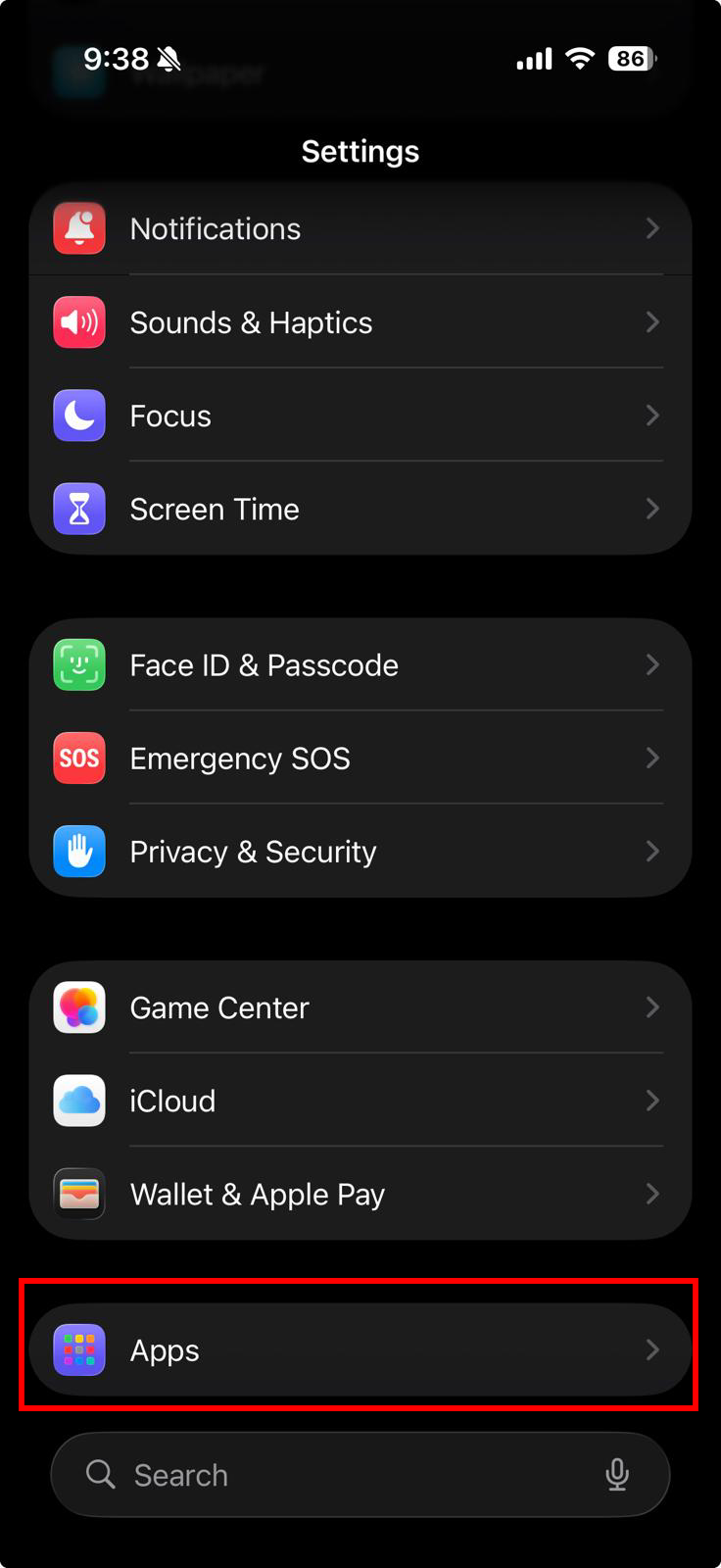Select the Sounds & Haptics speaker icon
The width and height of the screenshot is (721, 1568).
click(78, 322)
